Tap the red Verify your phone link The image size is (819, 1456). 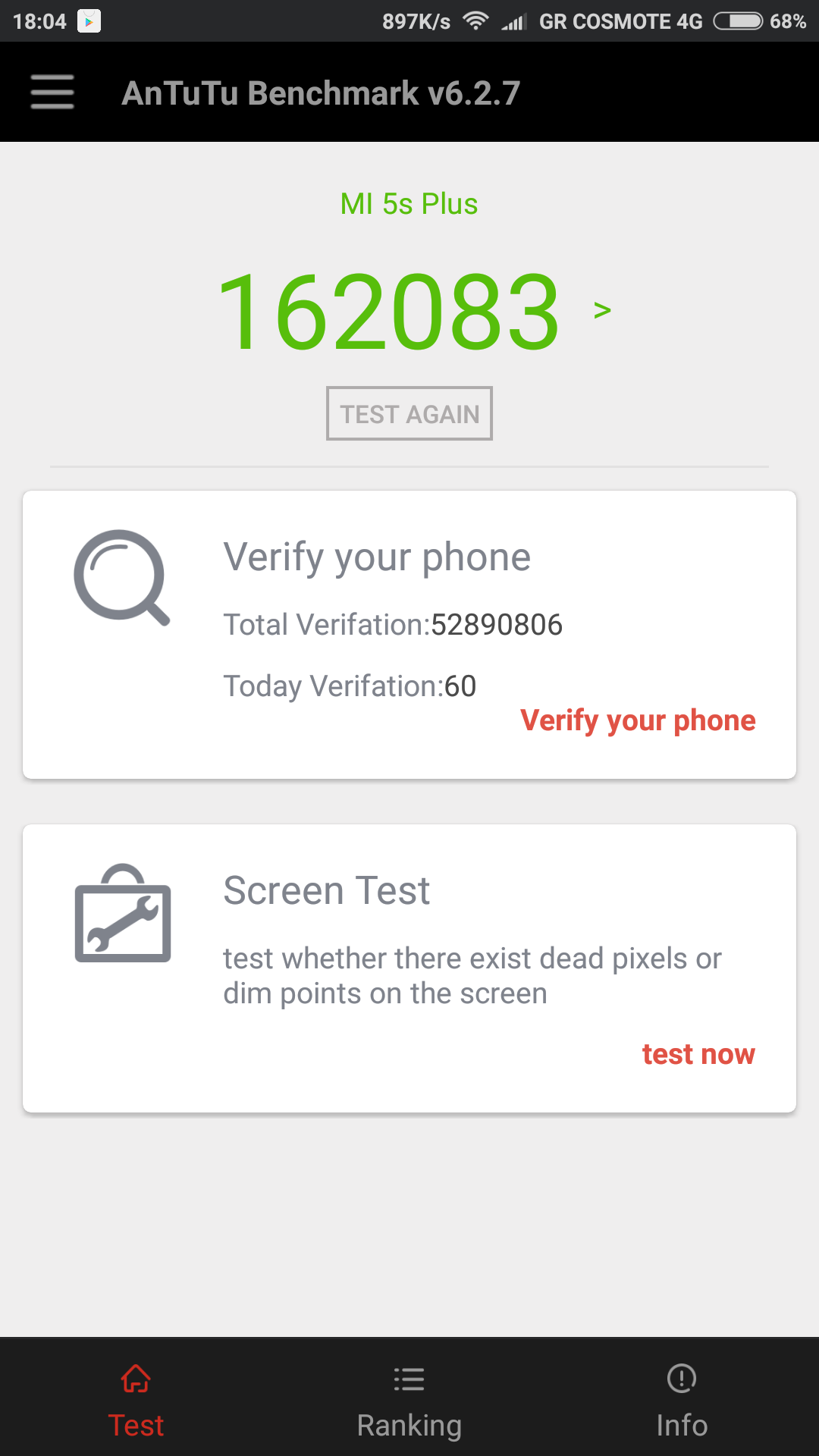click(638, 720)
